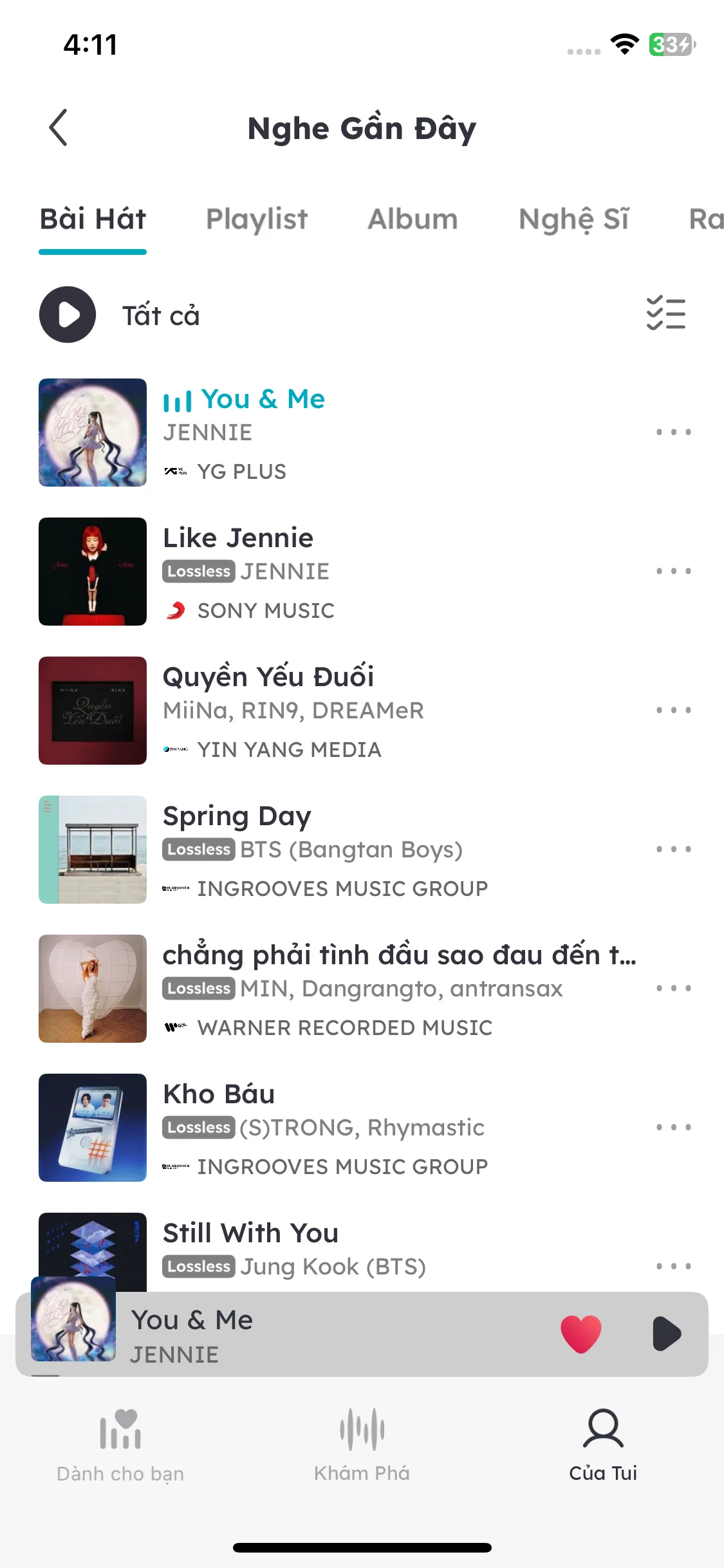Switch to the Playlist tab

(257, 219)
